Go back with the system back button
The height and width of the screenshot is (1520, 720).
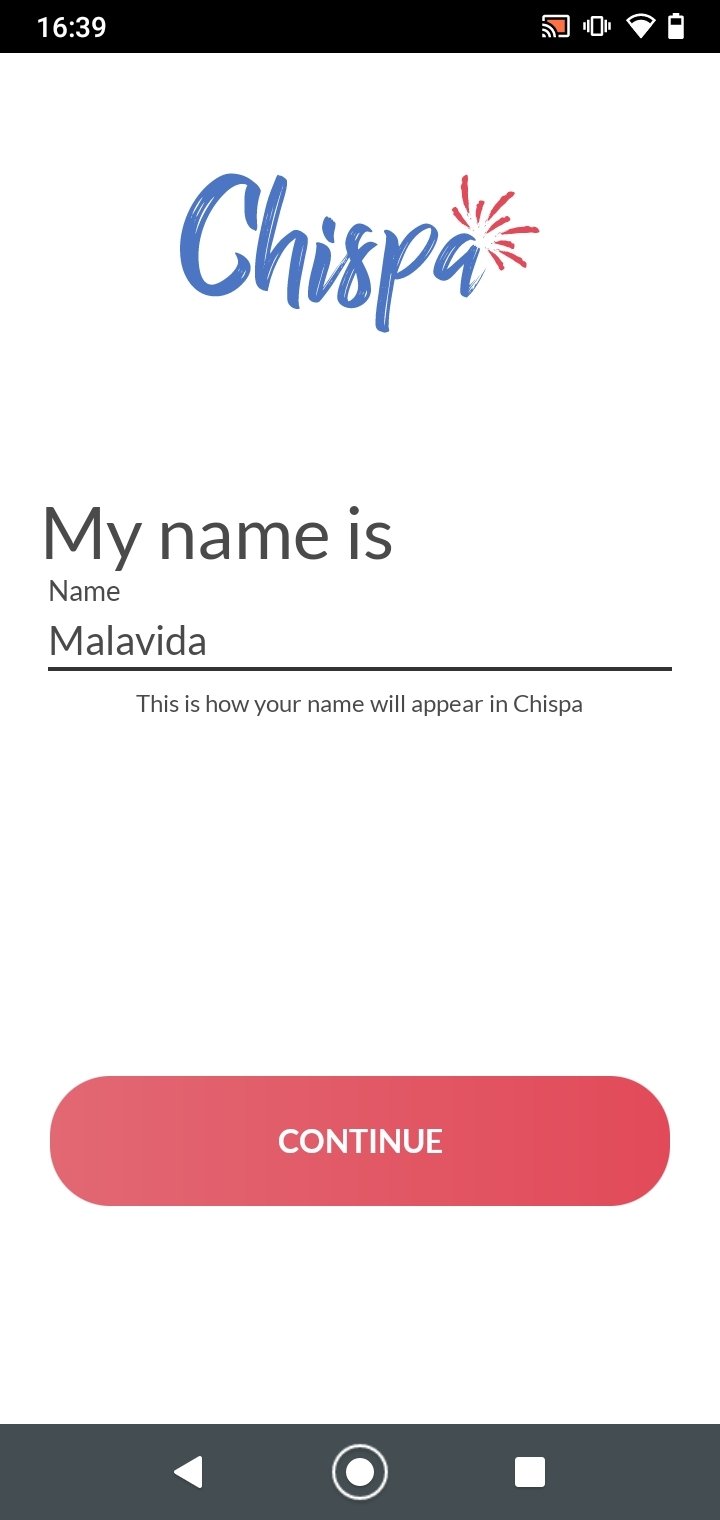coord(188,1472)
